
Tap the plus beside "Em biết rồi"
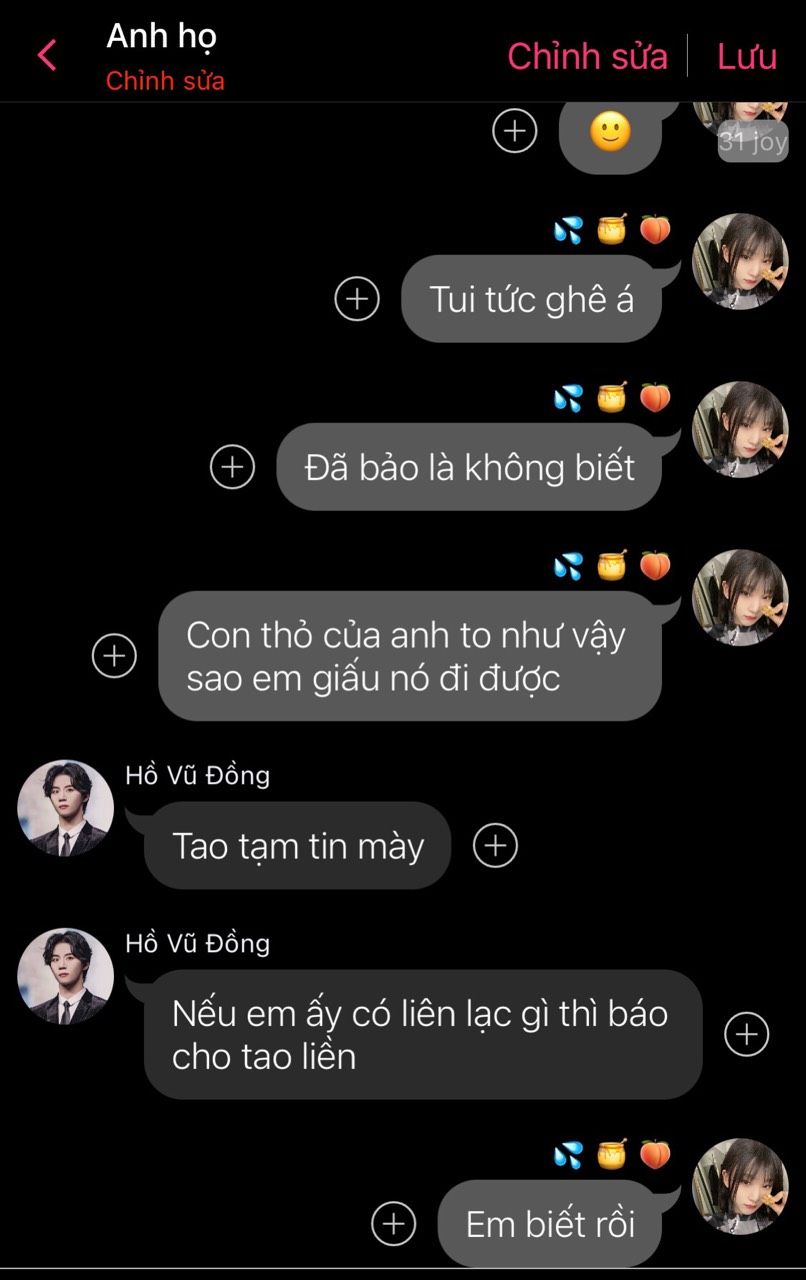click(393, 1224)
